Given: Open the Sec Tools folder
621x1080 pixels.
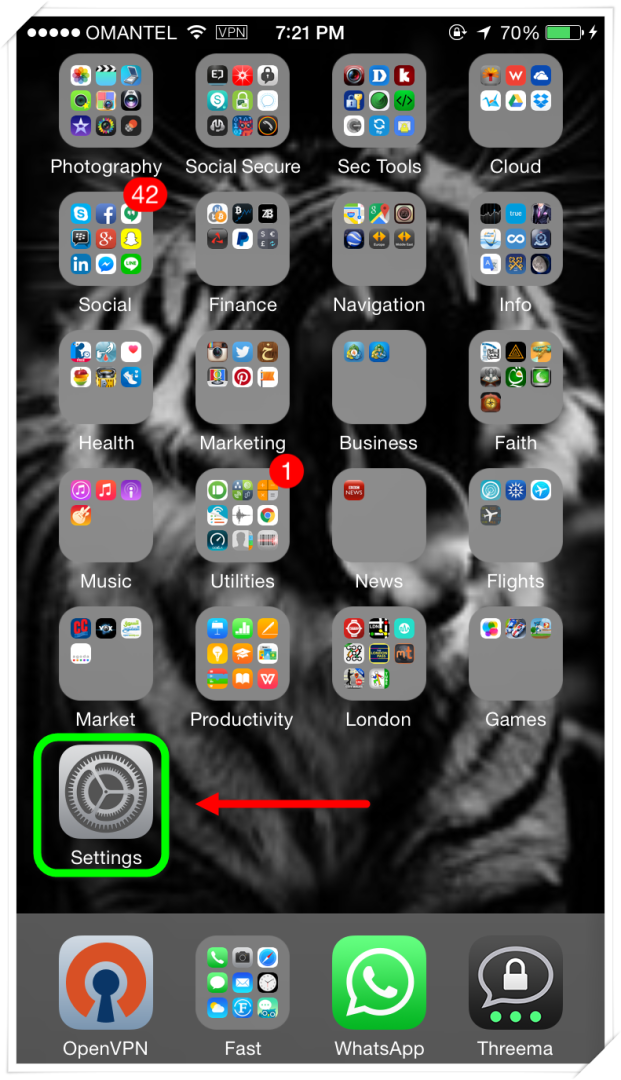Looking at the screenshot, I should (x=379, y=101).
